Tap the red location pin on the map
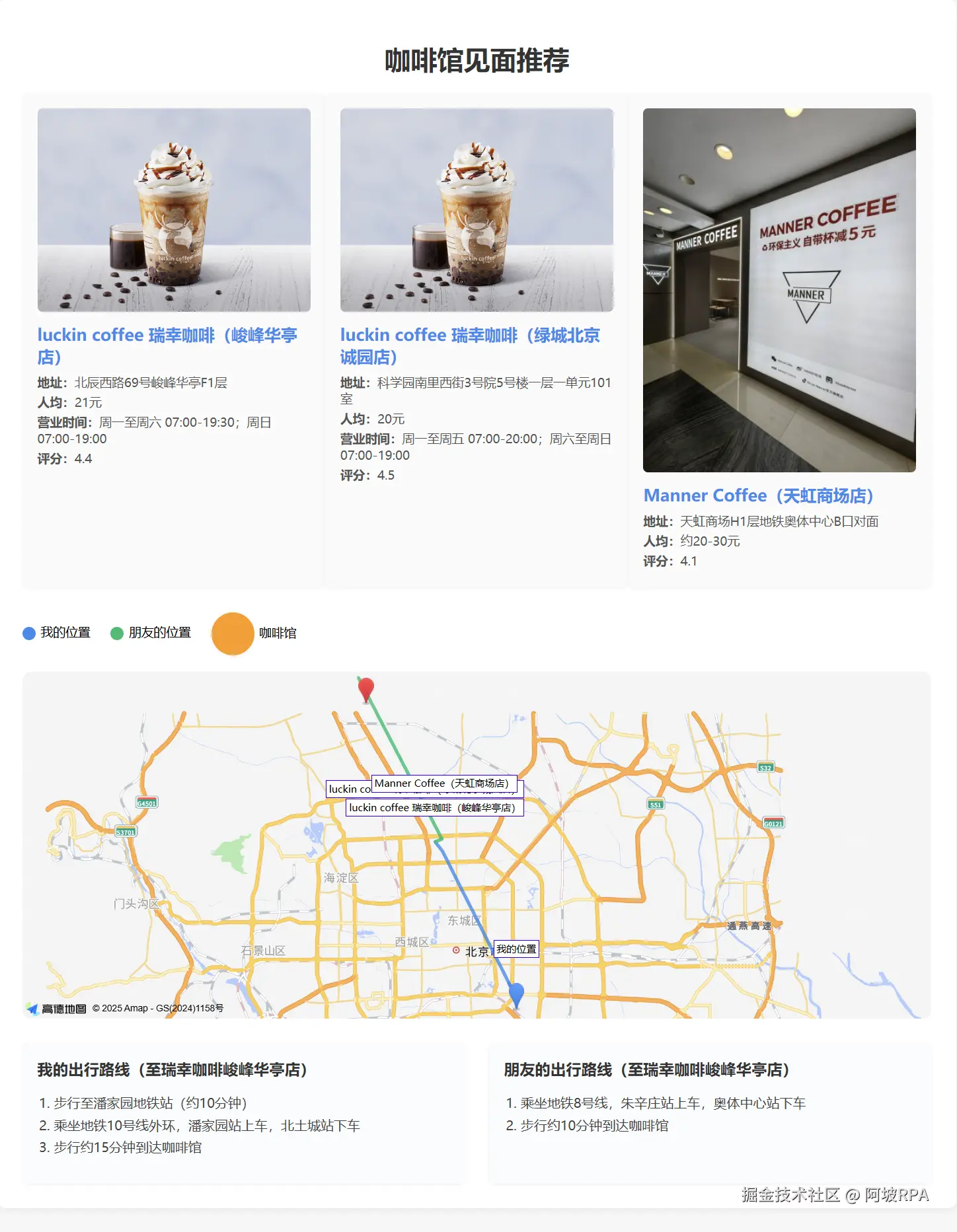Viewport: 957px width, 1232px height. click(x=365, y=689)
